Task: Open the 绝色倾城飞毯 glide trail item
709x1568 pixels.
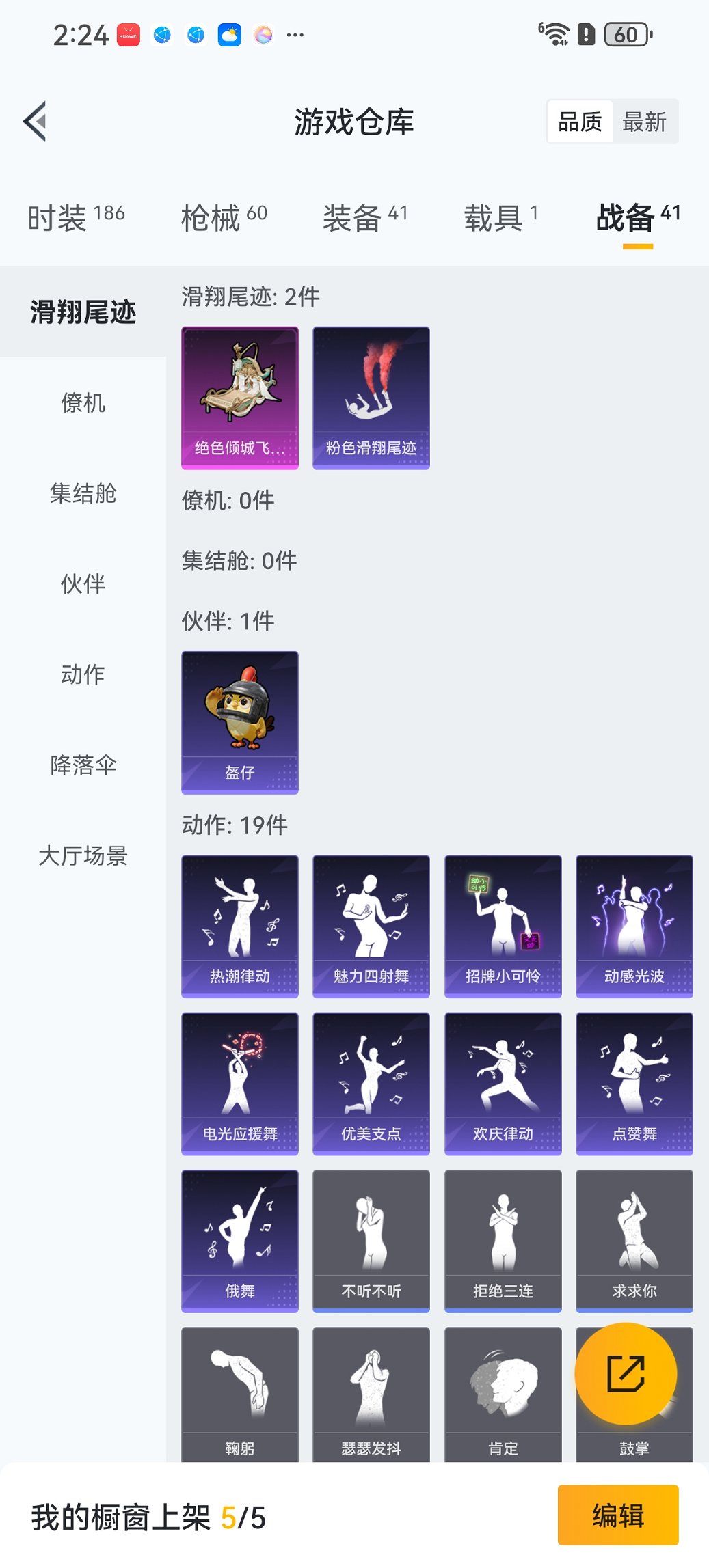Action: [x=239, y=398]
